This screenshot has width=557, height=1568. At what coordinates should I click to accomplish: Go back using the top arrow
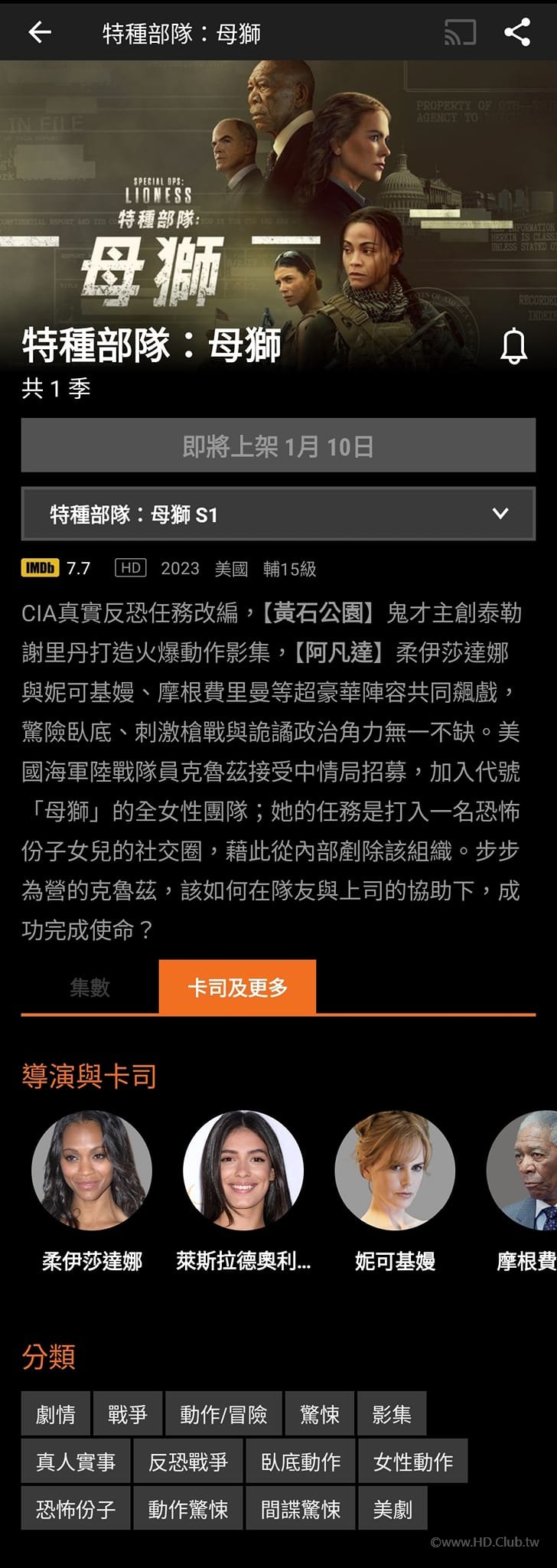39,32
